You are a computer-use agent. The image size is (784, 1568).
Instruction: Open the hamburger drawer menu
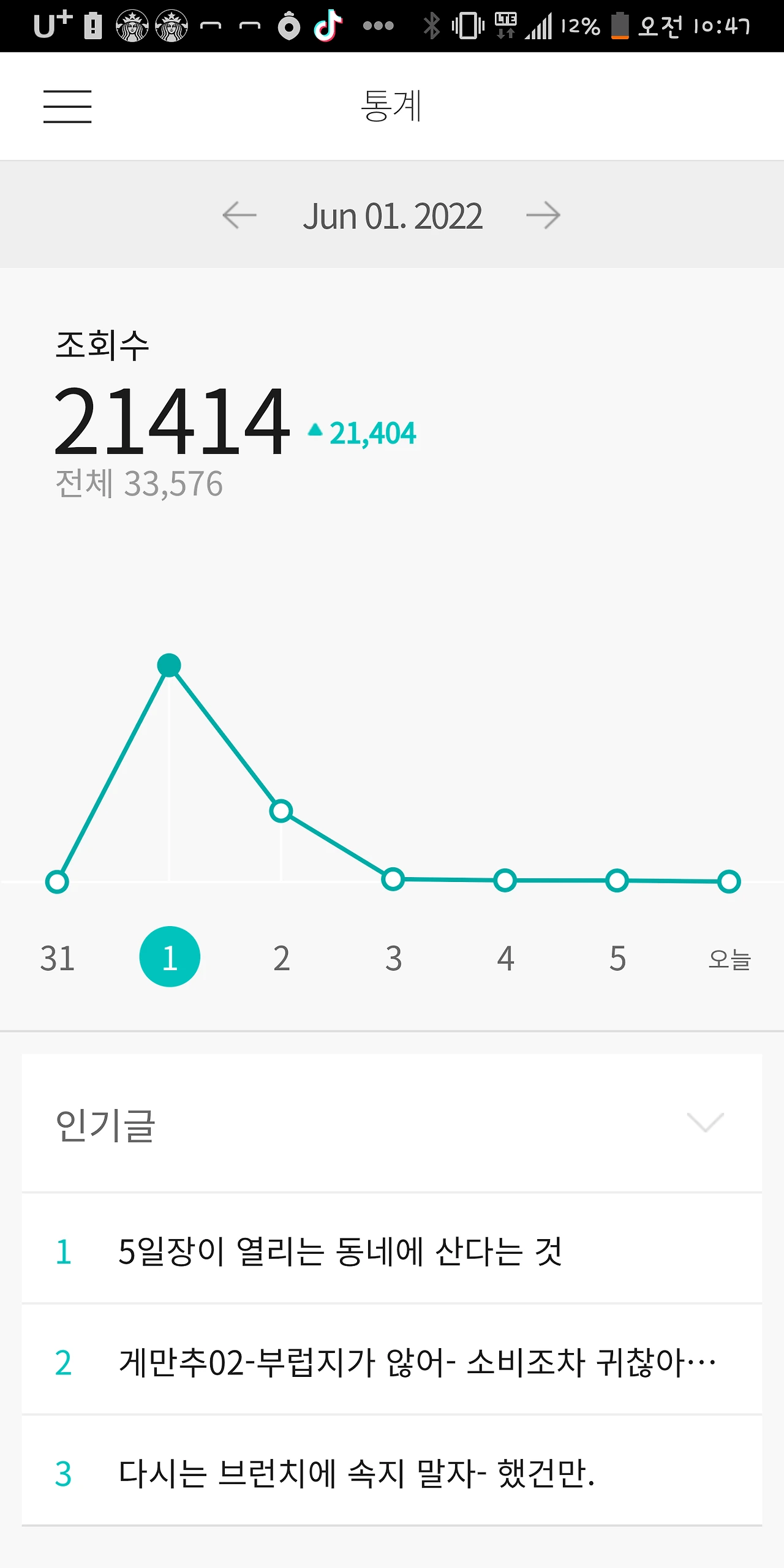[67, 107]
